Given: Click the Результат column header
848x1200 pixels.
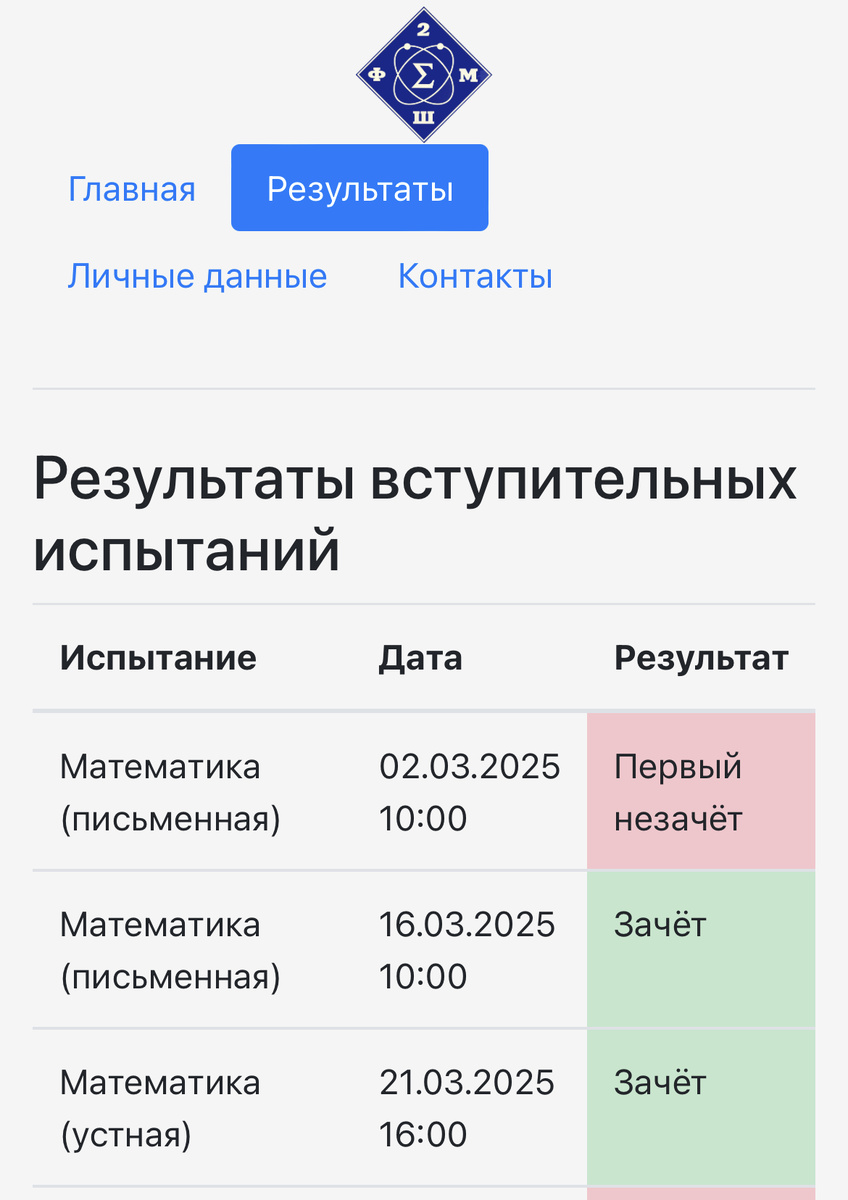Looking at the screenshot, I should [x=701, y=657].
